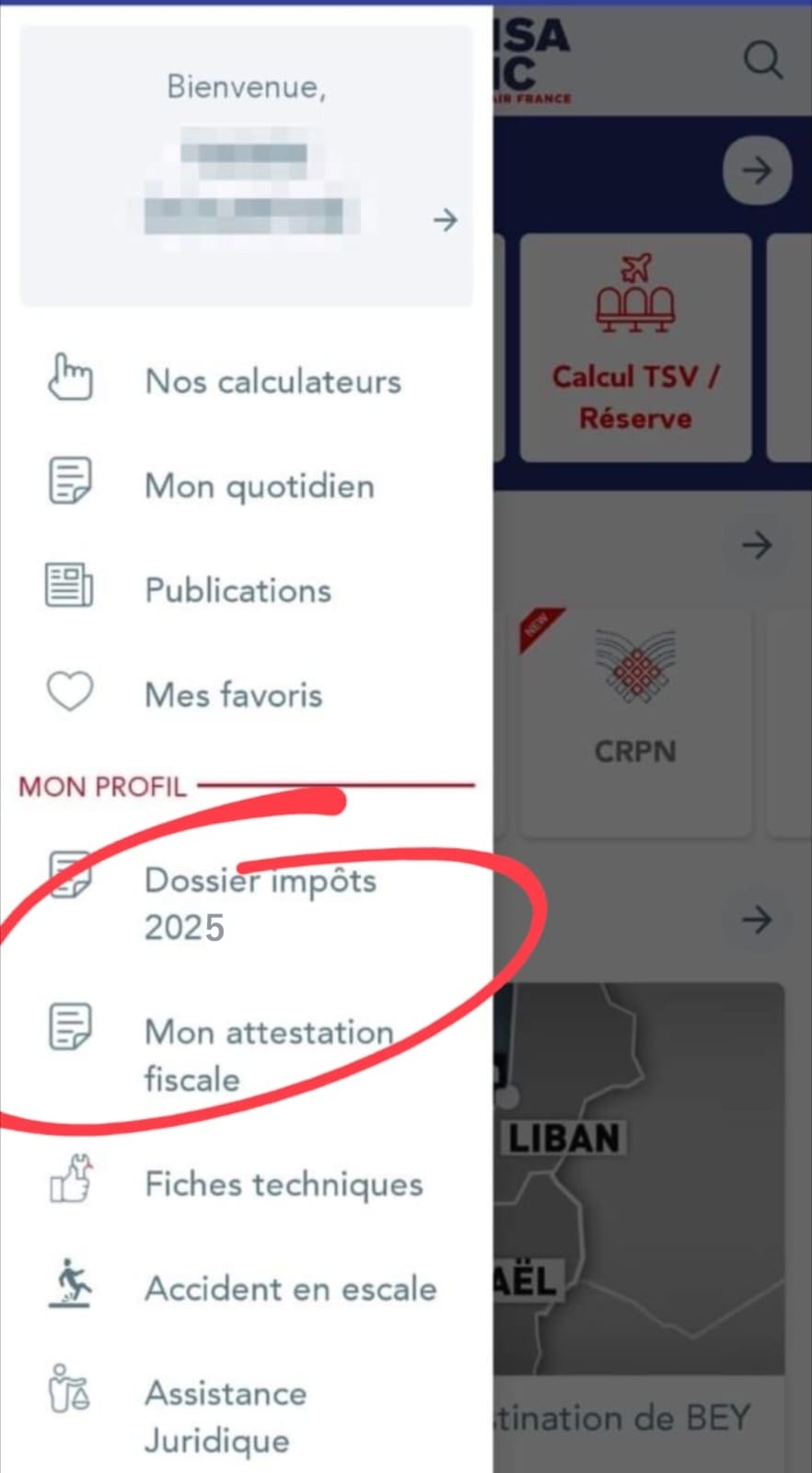812x1473 pixels.
Task: Tap Assistance Juridique
Action: tap(247, 1416)
